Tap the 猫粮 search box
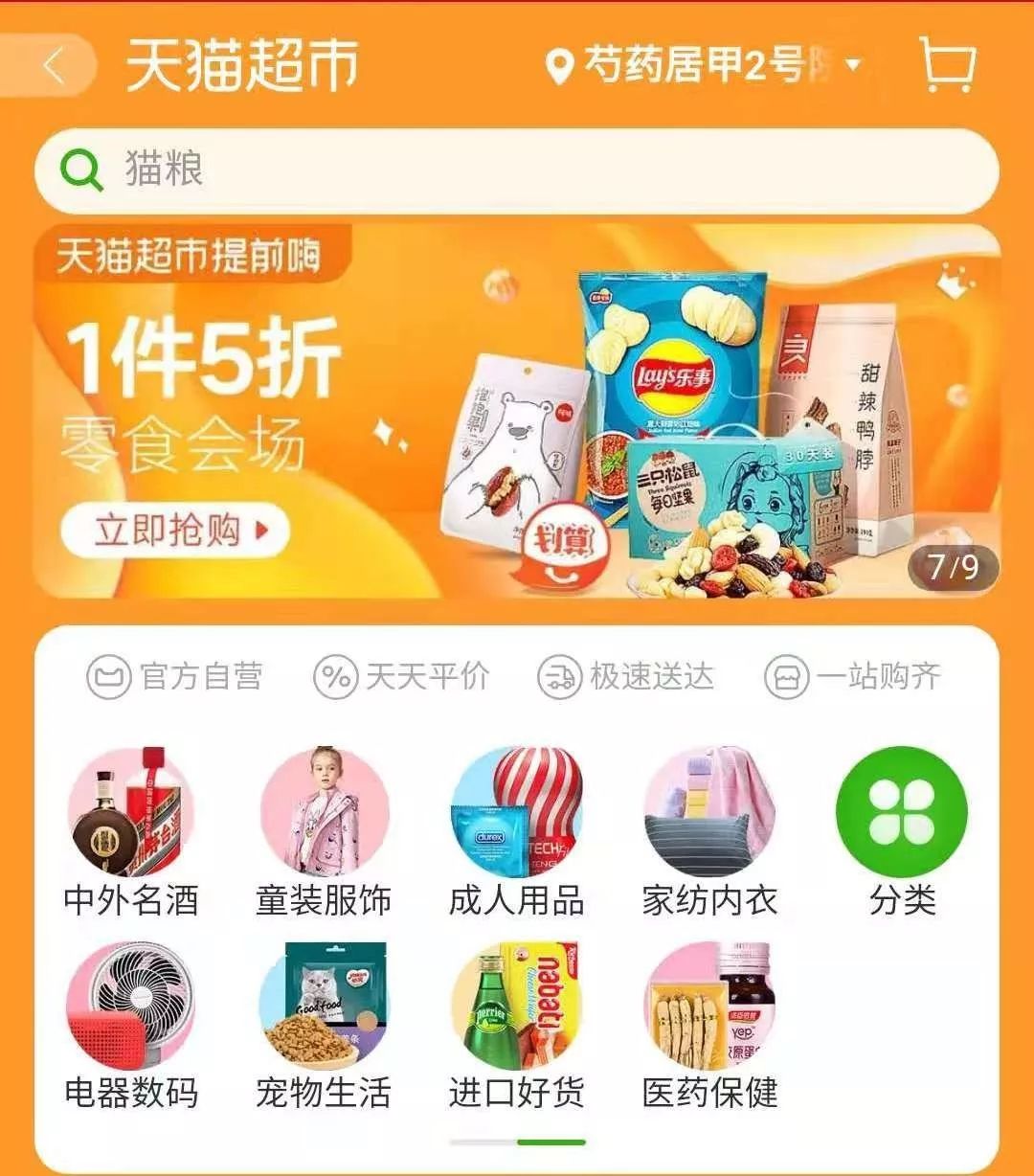This screenshot has width=1034, height=1176. (517, 170)
